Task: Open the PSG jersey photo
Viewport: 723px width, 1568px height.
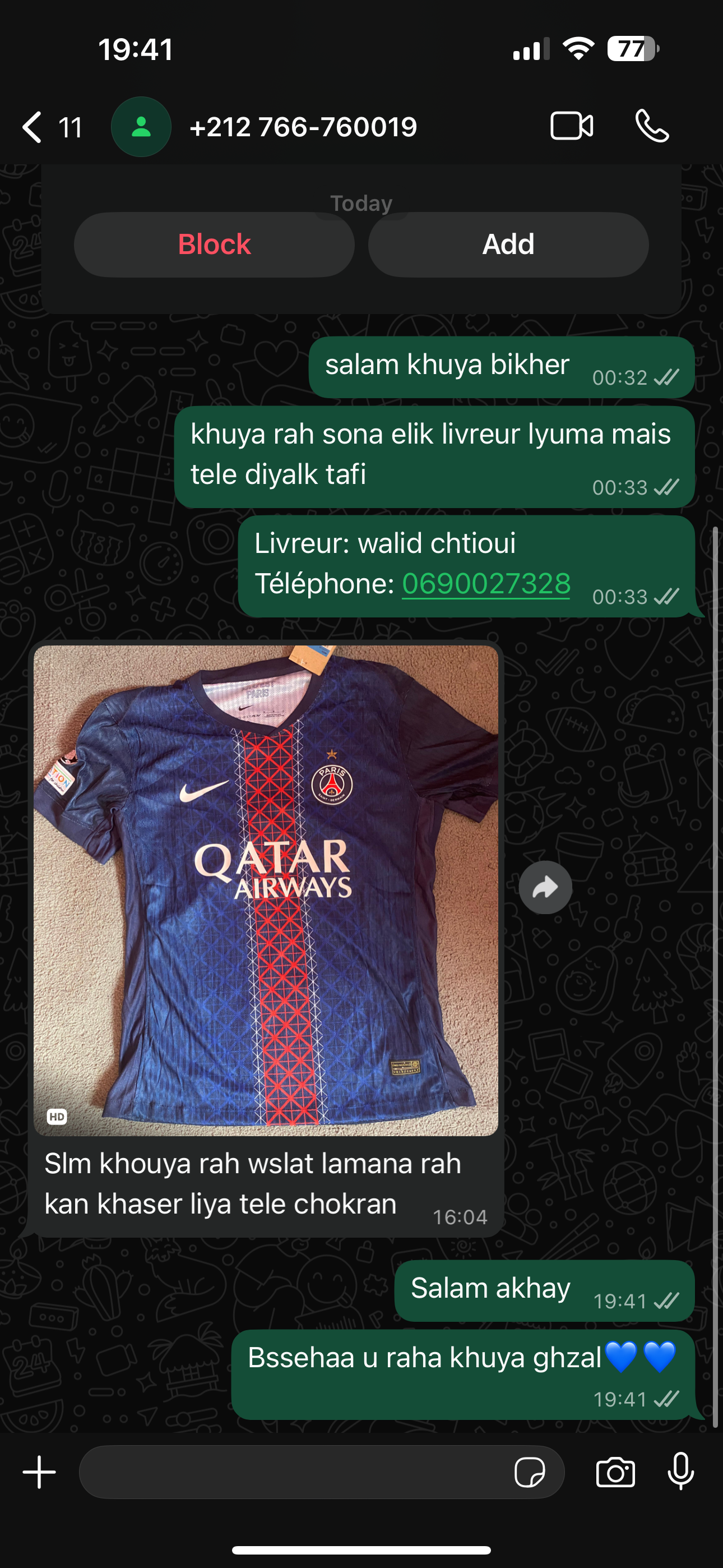Action: (266, 889)
